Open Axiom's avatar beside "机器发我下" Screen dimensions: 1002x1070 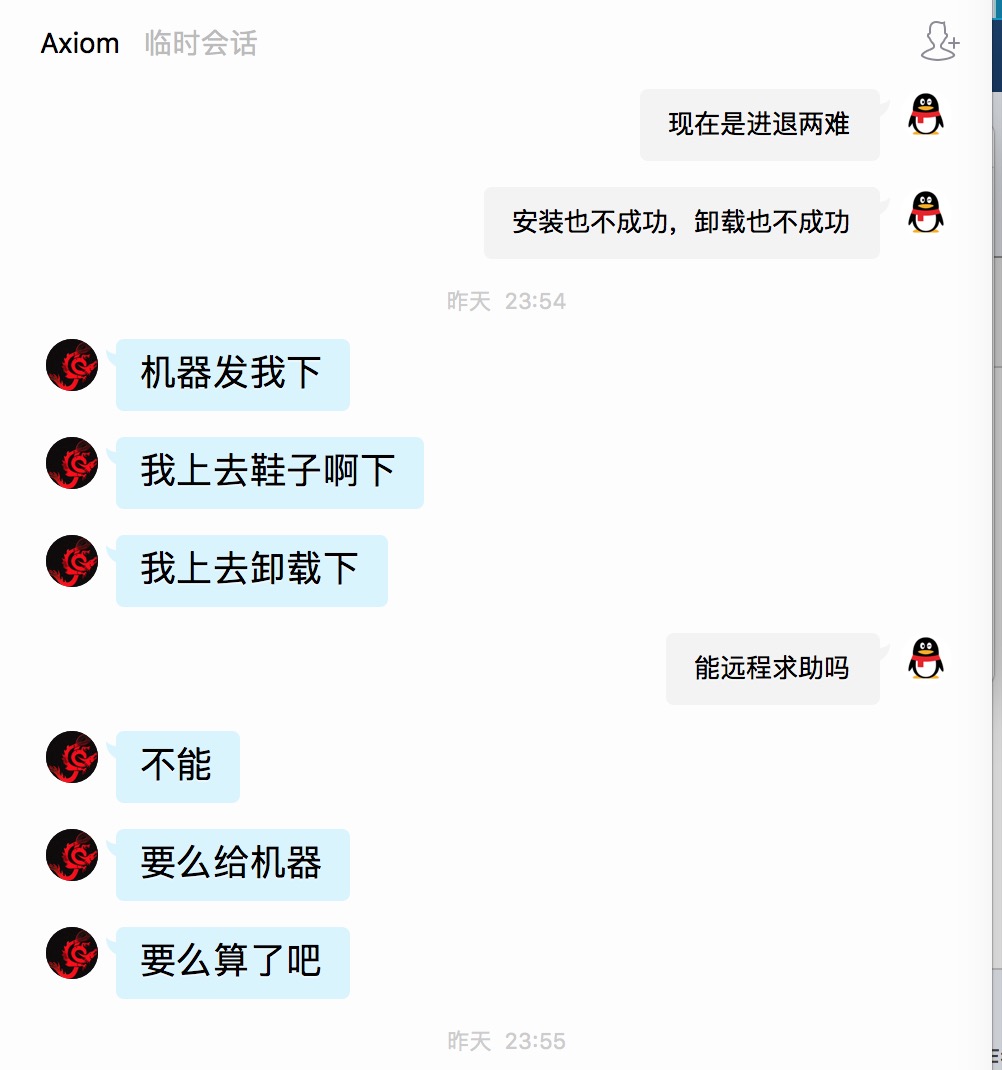[72, 365]
